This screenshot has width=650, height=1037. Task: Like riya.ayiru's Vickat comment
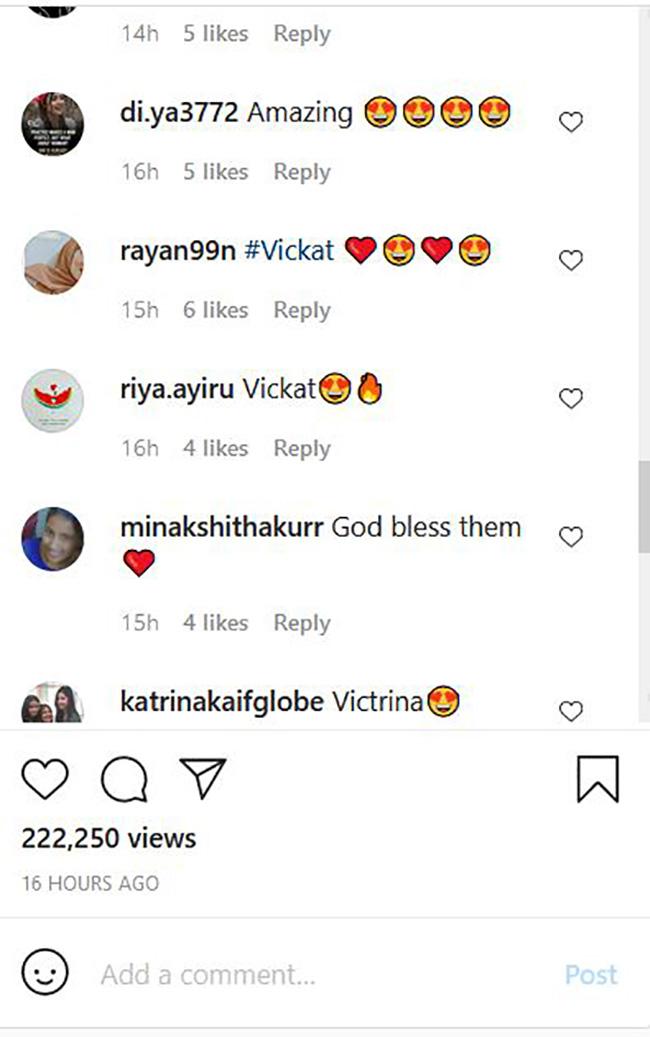point(570,399)
